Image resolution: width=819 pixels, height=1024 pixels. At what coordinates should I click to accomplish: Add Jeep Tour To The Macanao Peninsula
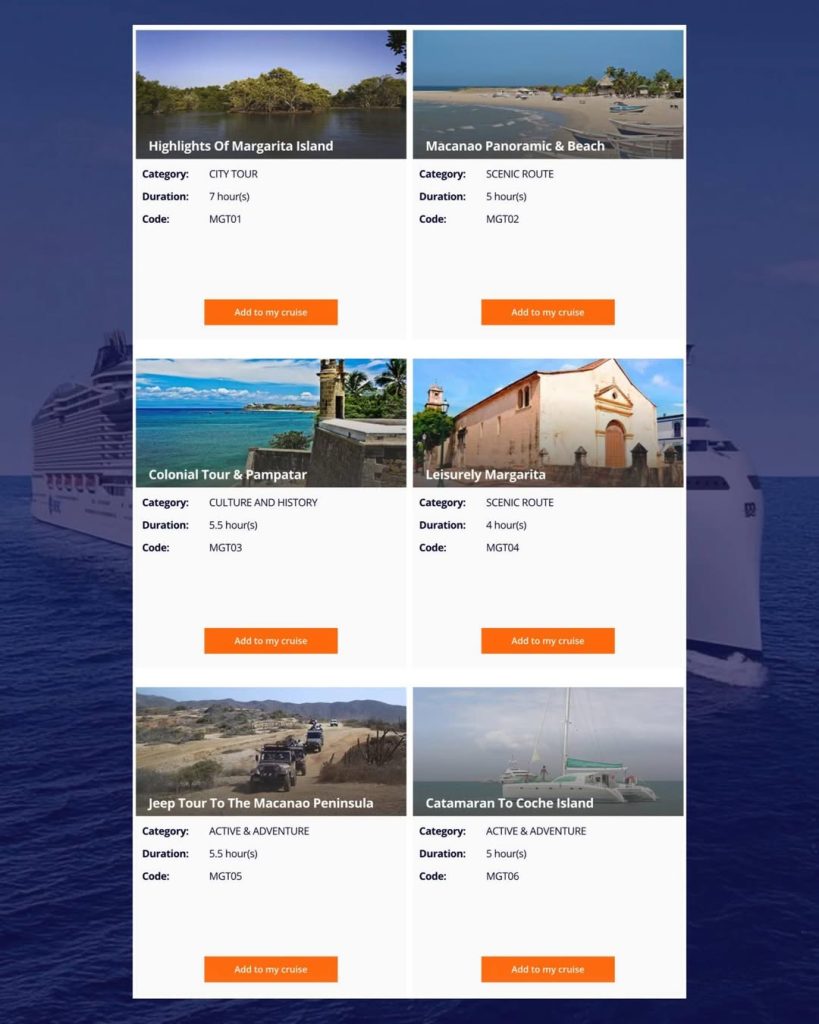pyautogui.click(x=270, y=969)
